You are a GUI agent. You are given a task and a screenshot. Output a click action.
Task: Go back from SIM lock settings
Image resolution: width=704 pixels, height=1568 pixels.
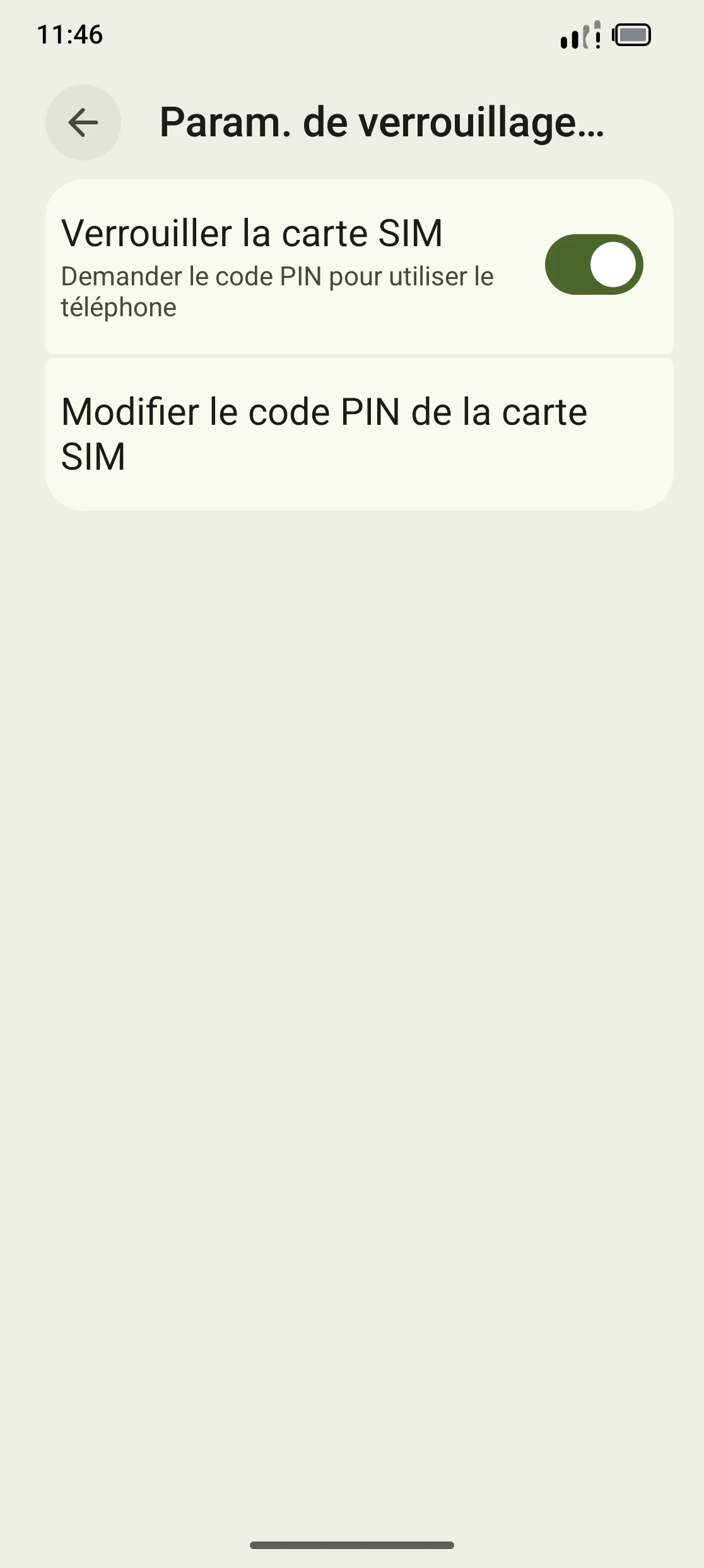[83, 122]
